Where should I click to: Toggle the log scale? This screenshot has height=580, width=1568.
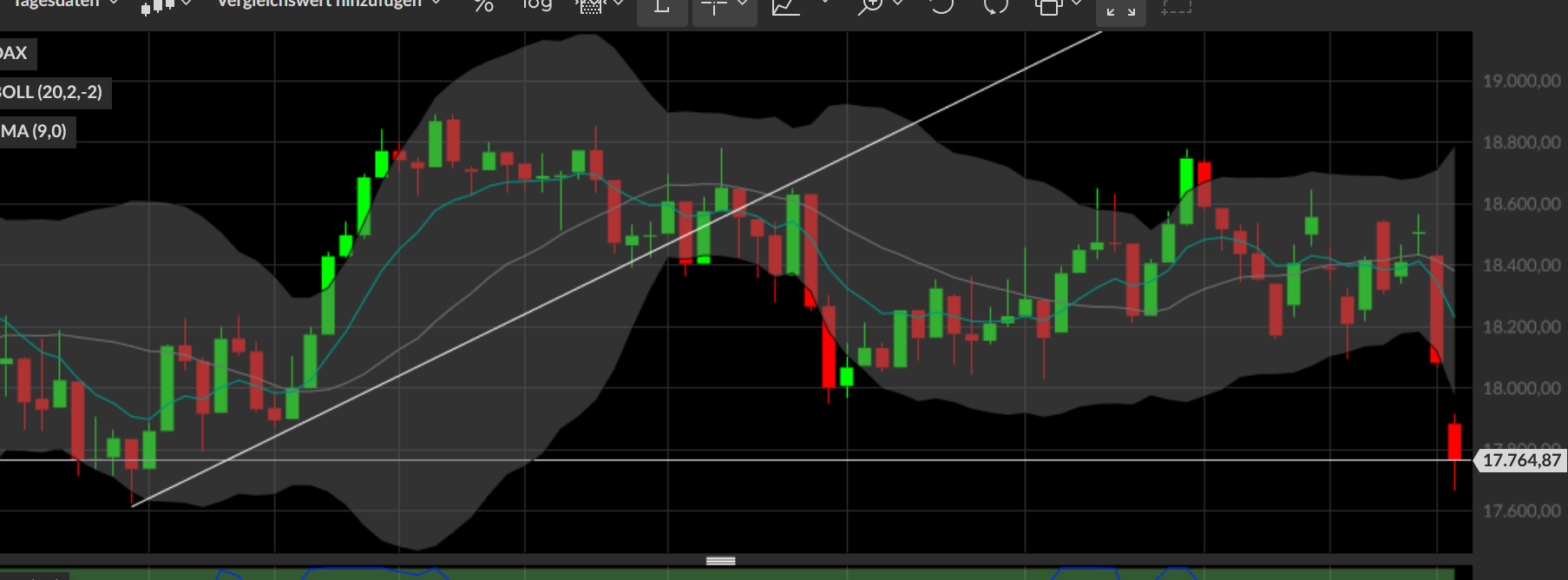click(536, 5)
